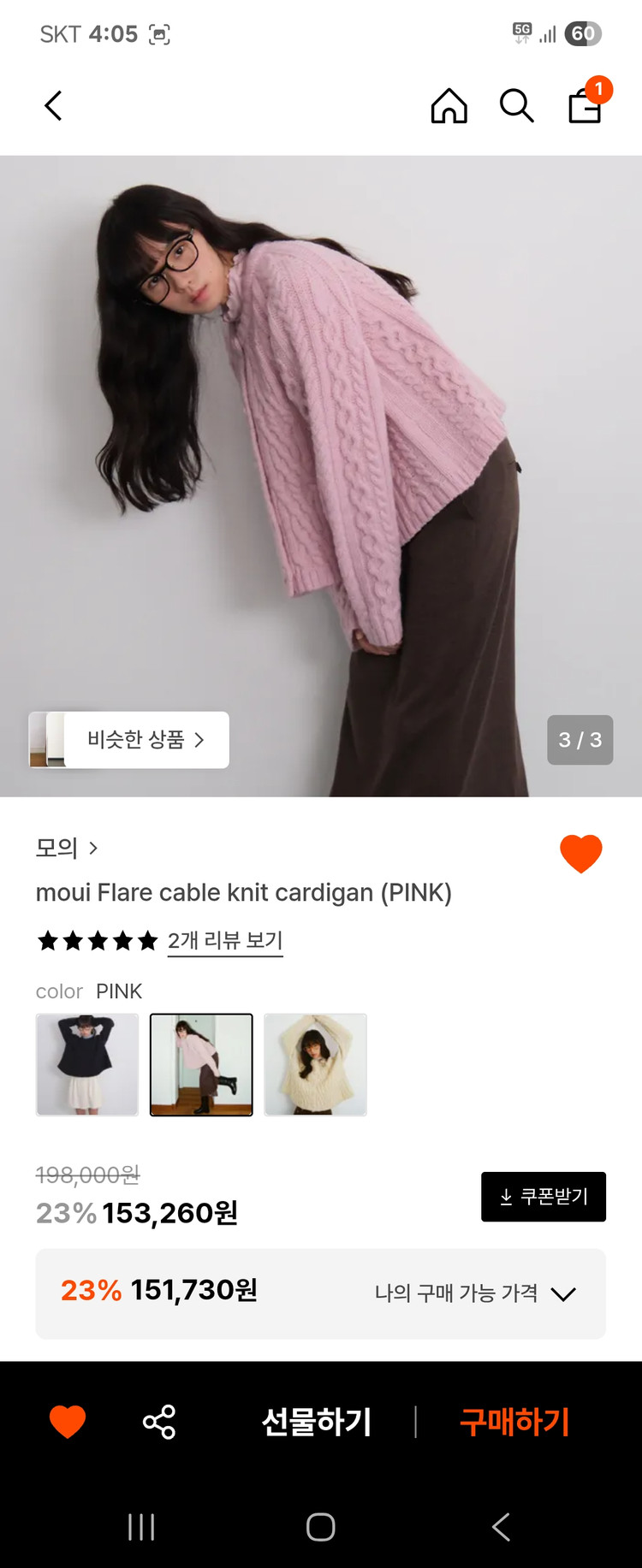The width and height of the screenshot is (642, 1568).
Task: Open the shopping bag with badge 1
Action: (x=583, y=108)
